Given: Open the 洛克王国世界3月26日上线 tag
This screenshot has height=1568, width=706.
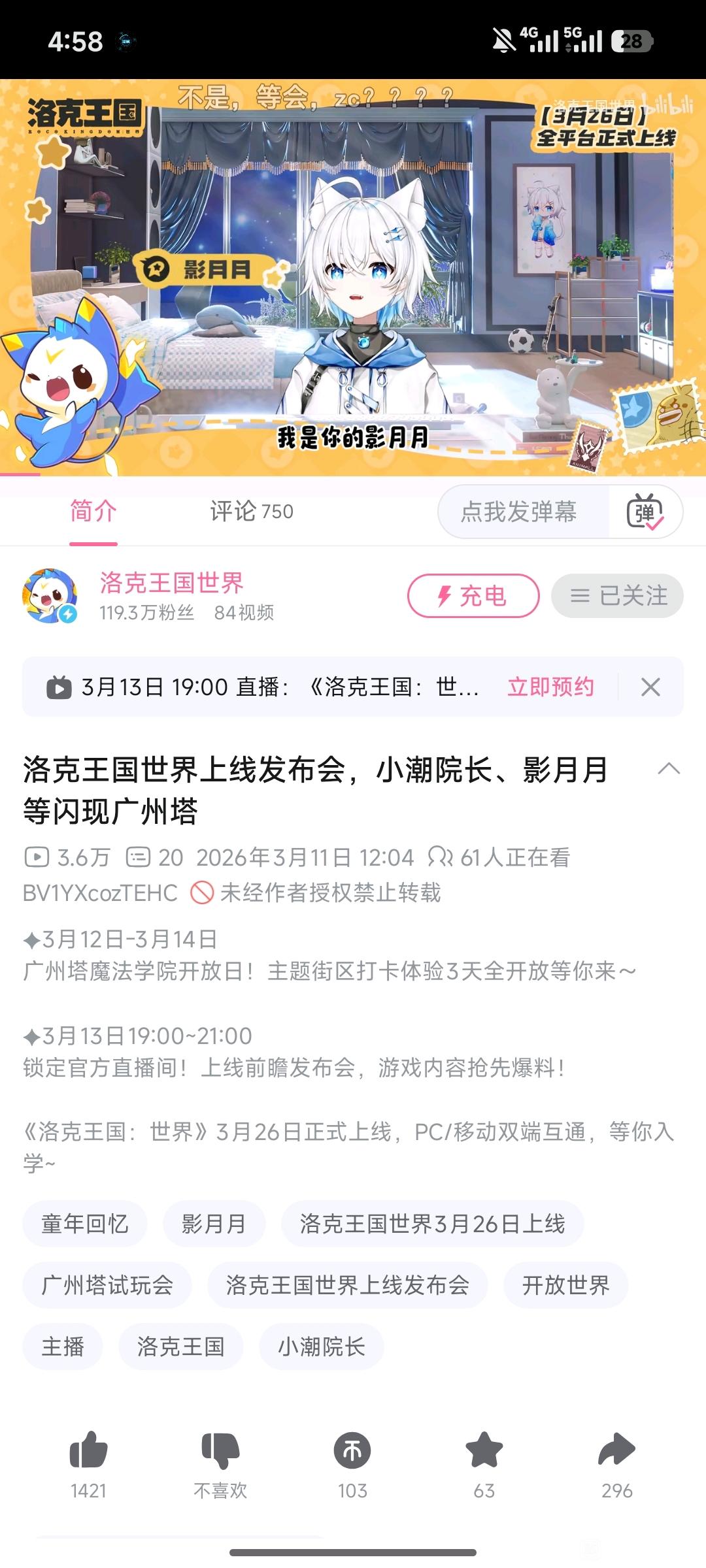Looking at the screenshot, I should (432, 1224).
